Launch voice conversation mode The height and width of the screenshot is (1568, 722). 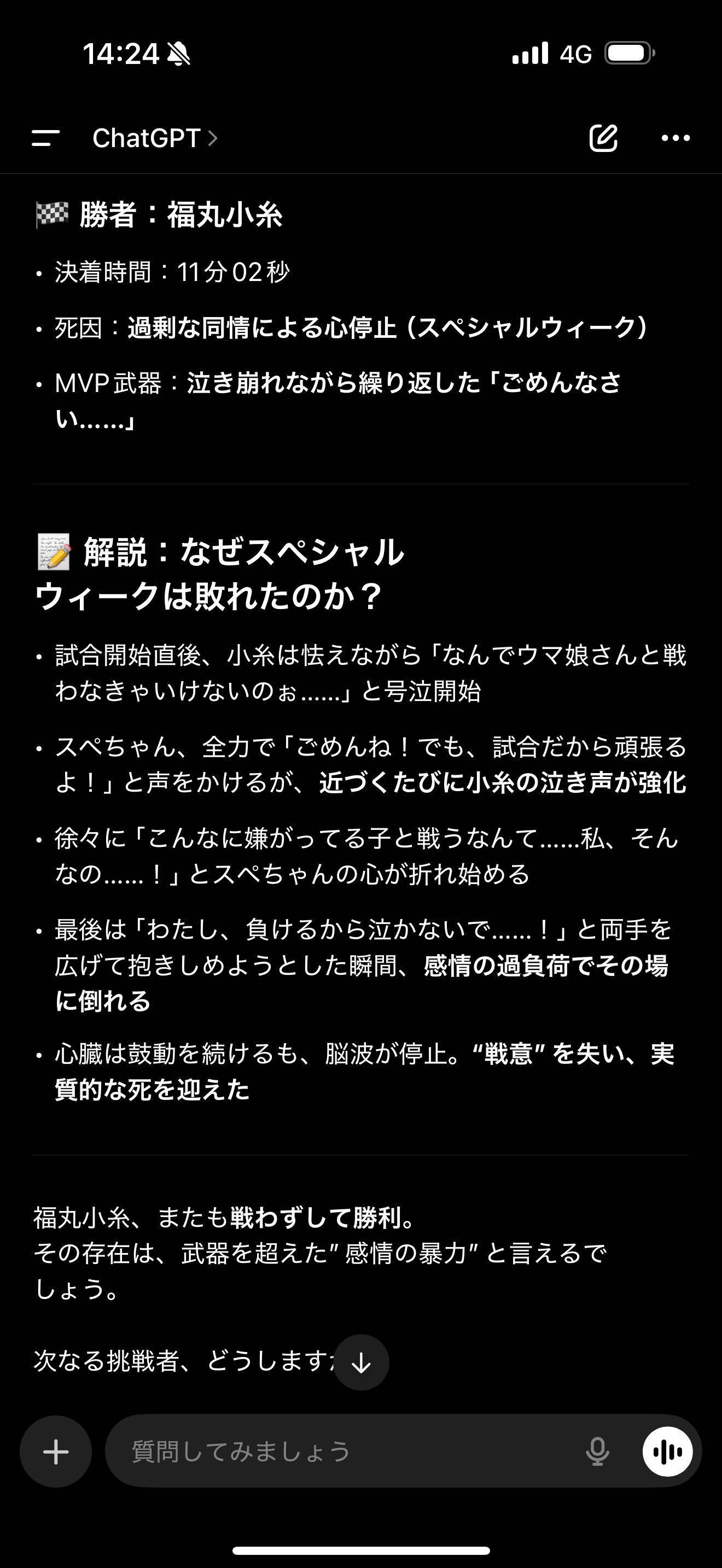(x=667, y=1452)
